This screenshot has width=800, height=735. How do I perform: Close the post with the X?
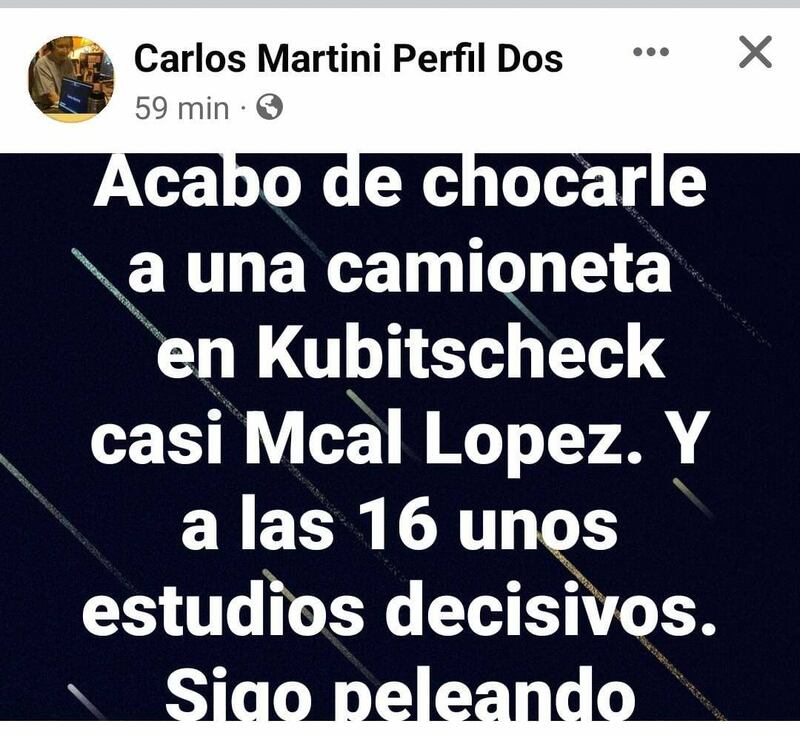755,52
